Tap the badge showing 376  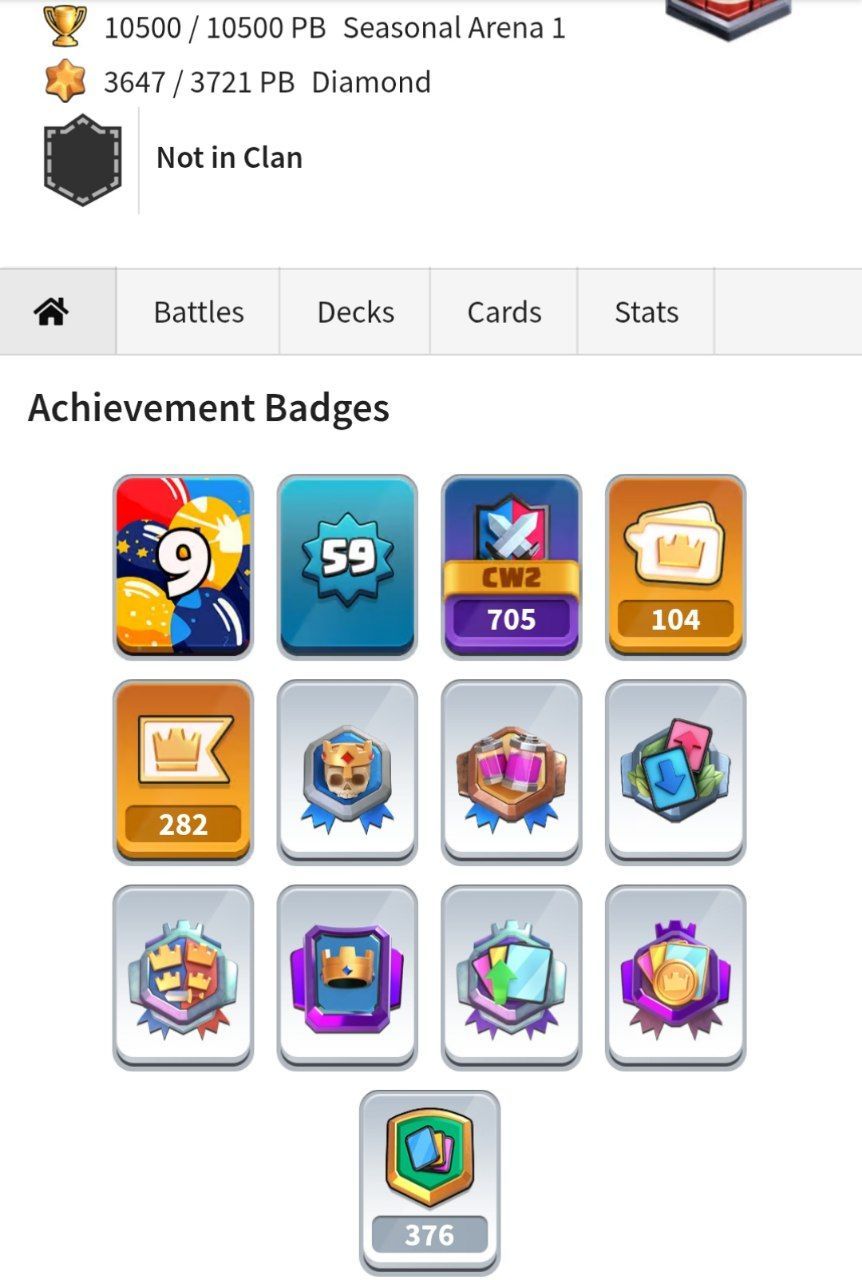point(429,1182)
